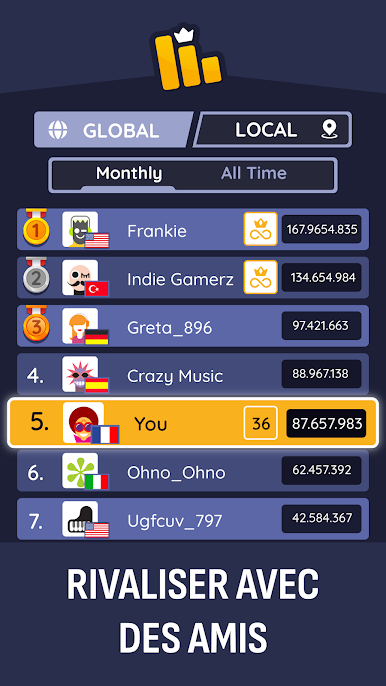Open your own highlighted ranking row
Viewport: 386px width, 686px height.
(x=193, y=423)
